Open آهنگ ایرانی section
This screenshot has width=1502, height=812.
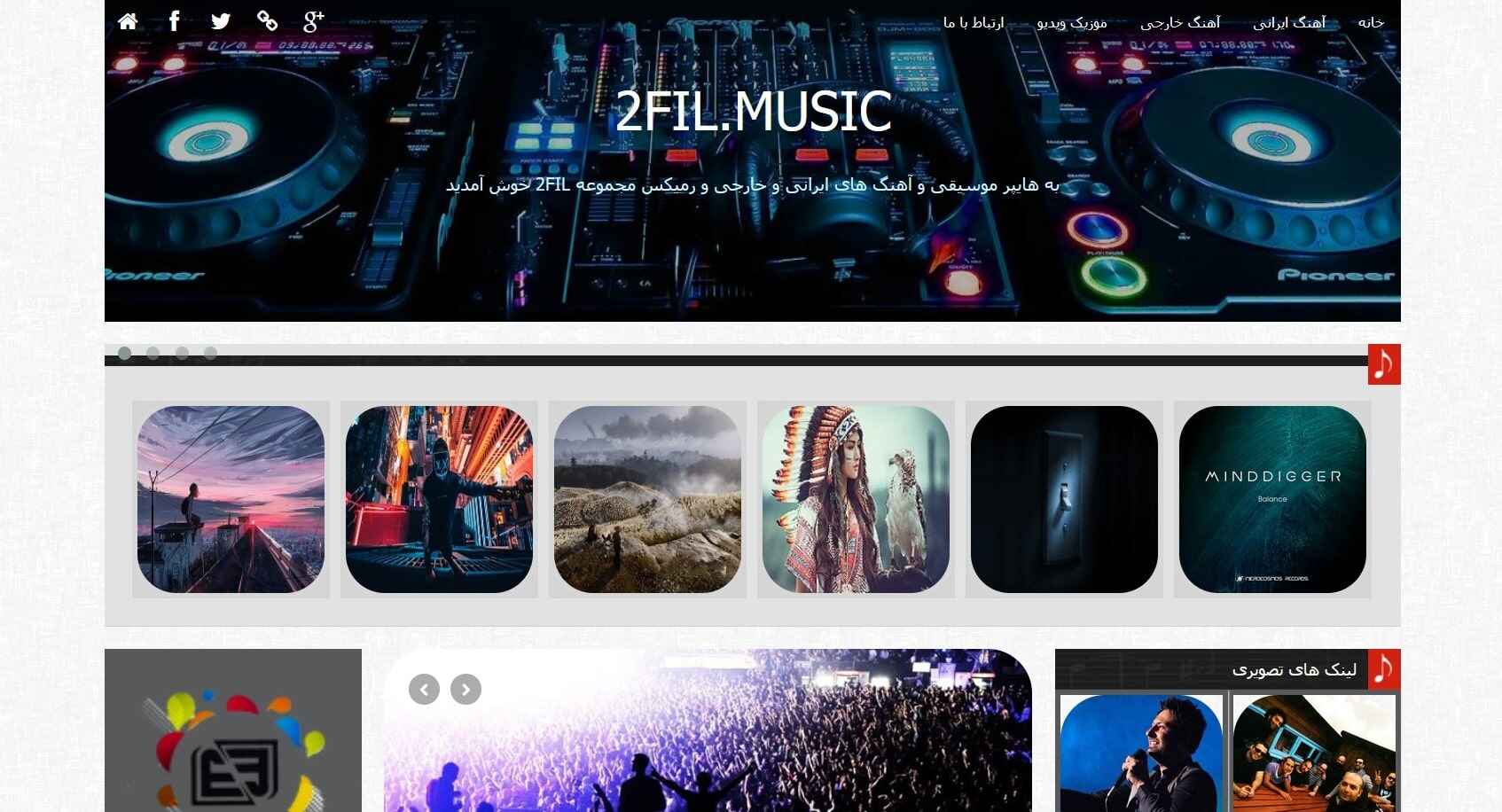pyautogui.click(x=1288, y=22)
